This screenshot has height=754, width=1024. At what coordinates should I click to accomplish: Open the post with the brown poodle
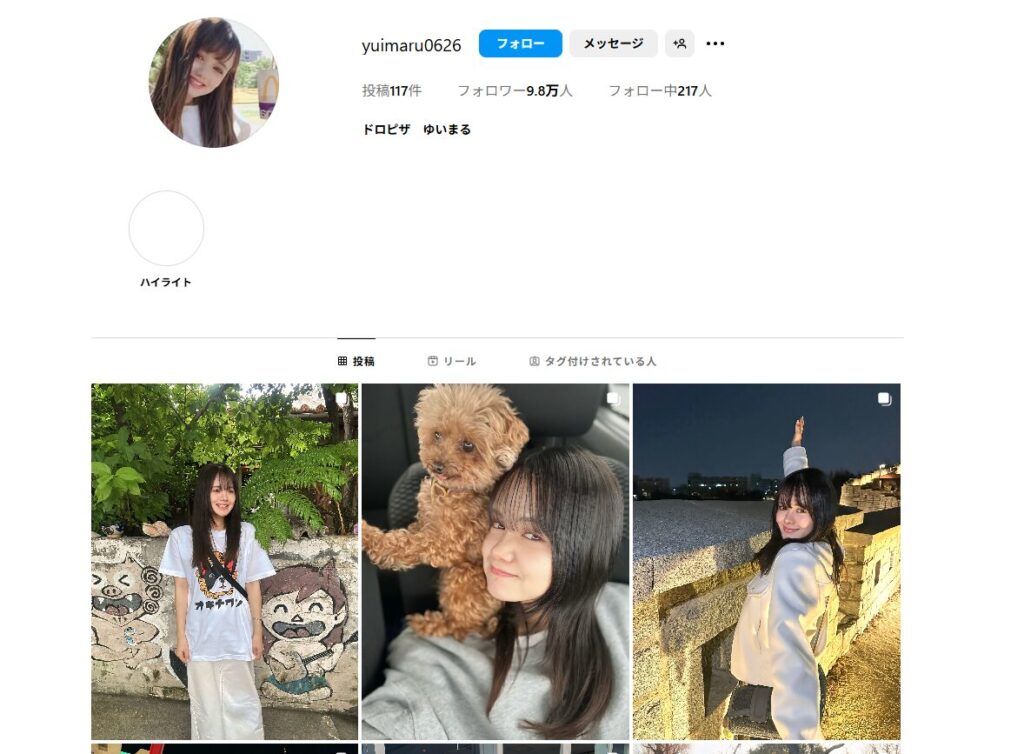click(x=495, y=561)
